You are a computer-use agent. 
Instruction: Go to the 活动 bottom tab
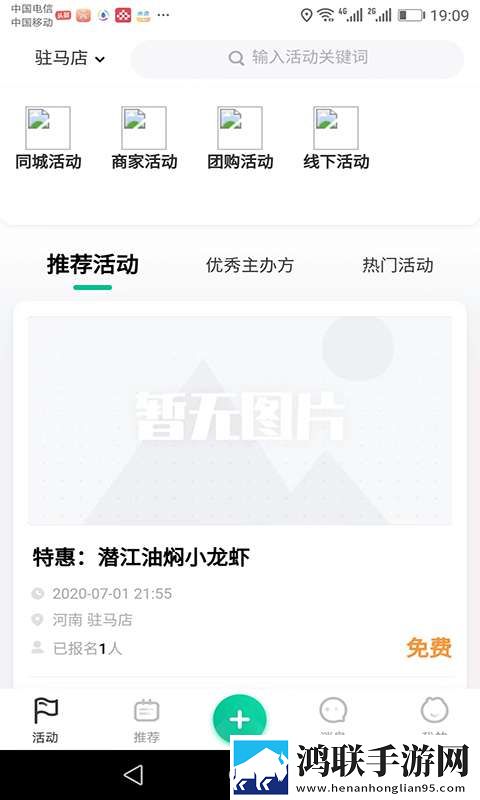(45, 720)
